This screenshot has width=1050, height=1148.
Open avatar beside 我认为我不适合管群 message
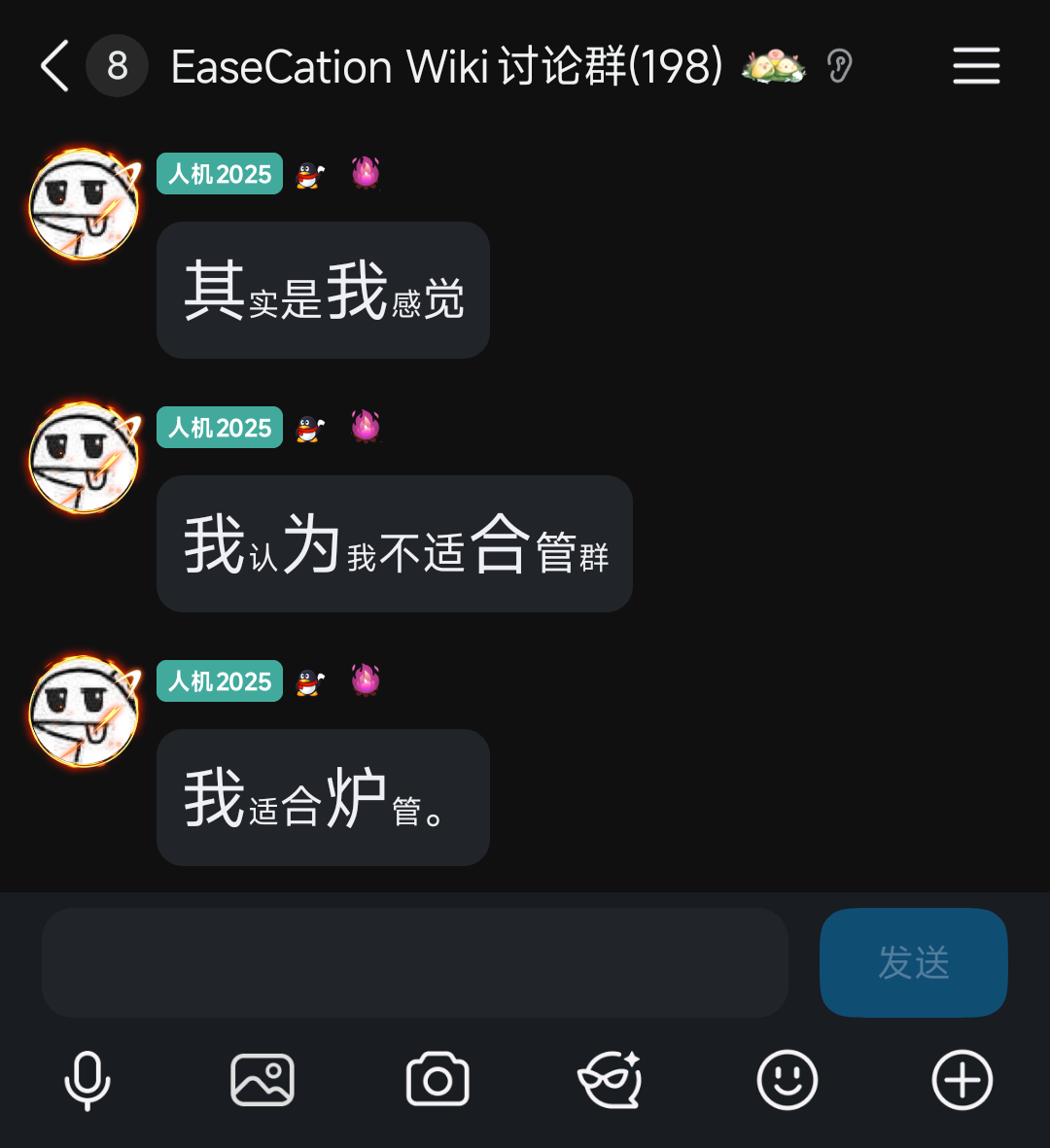[85, 458]
